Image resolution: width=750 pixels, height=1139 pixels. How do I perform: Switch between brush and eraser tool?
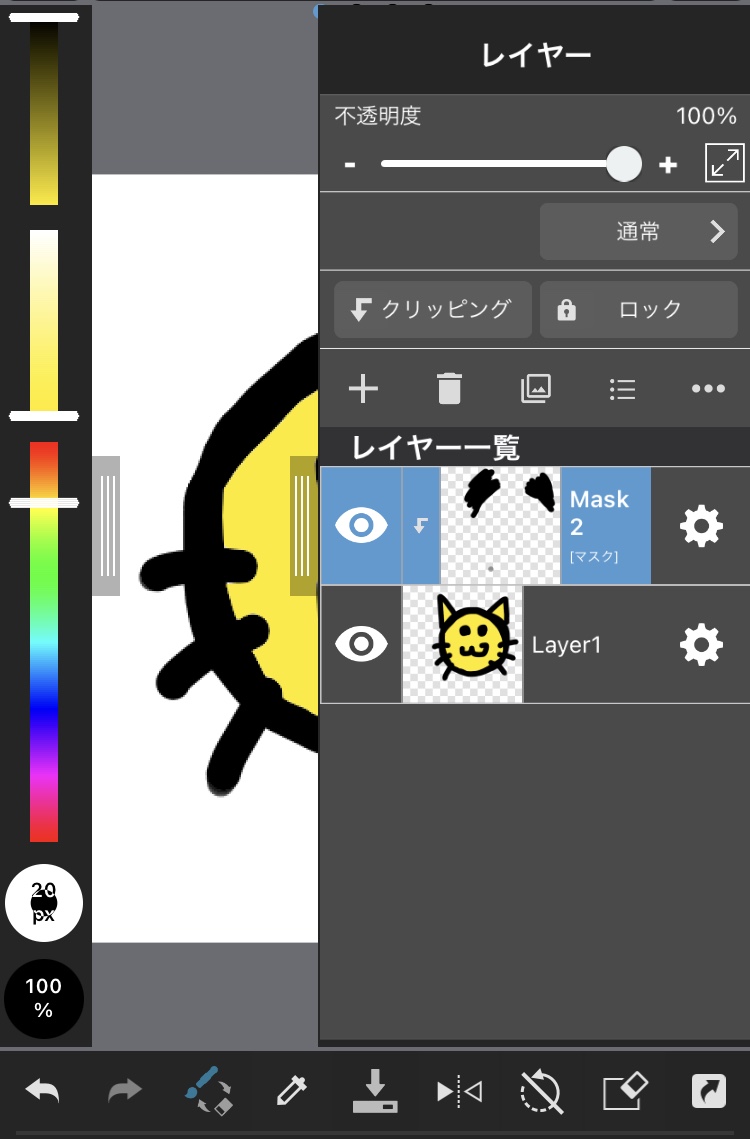pos(208,1091)
